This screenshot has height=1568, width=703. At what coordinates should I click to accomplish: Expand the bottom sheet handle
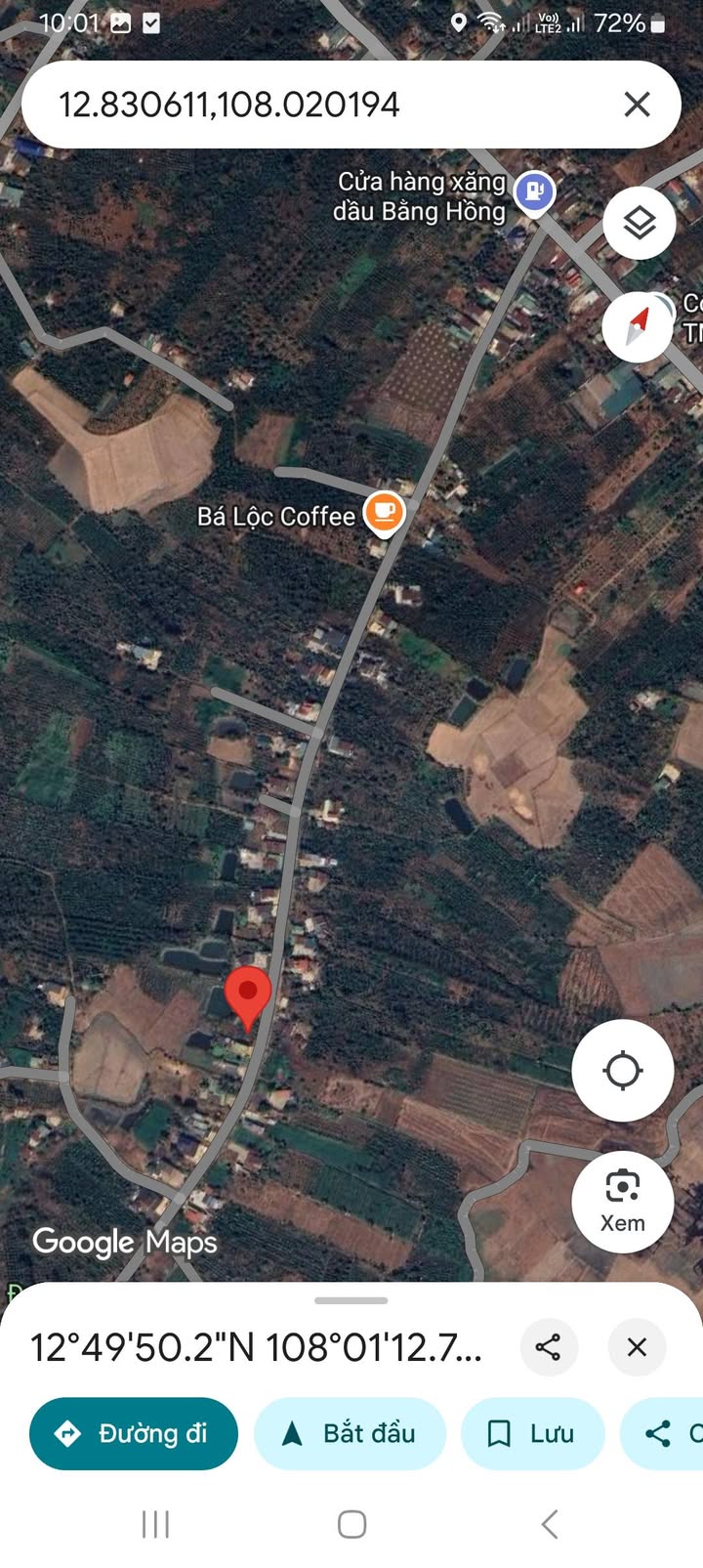[x=351, y=1300]
